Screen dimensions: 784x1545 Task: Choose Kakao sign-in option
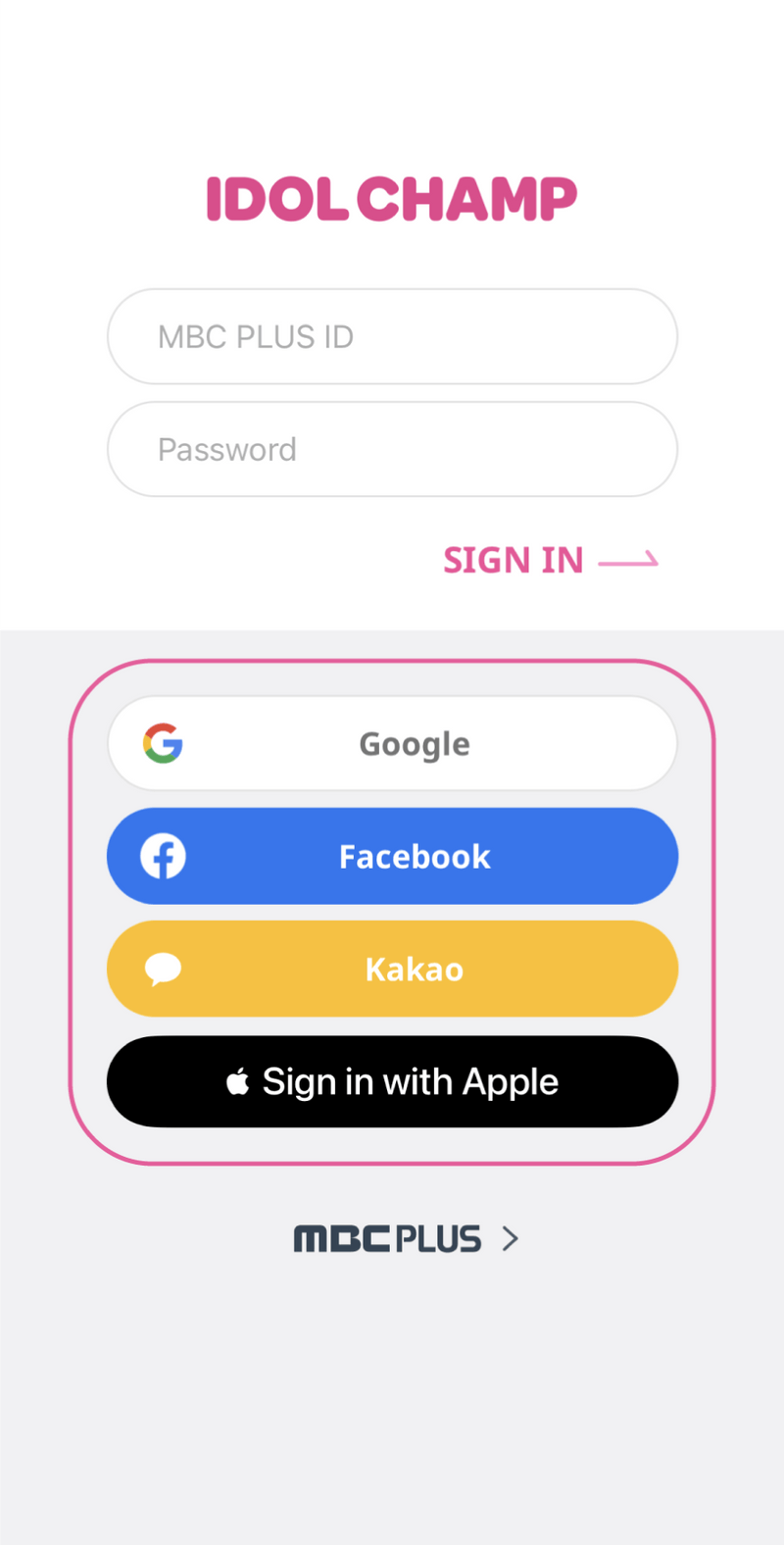point(392,969)
